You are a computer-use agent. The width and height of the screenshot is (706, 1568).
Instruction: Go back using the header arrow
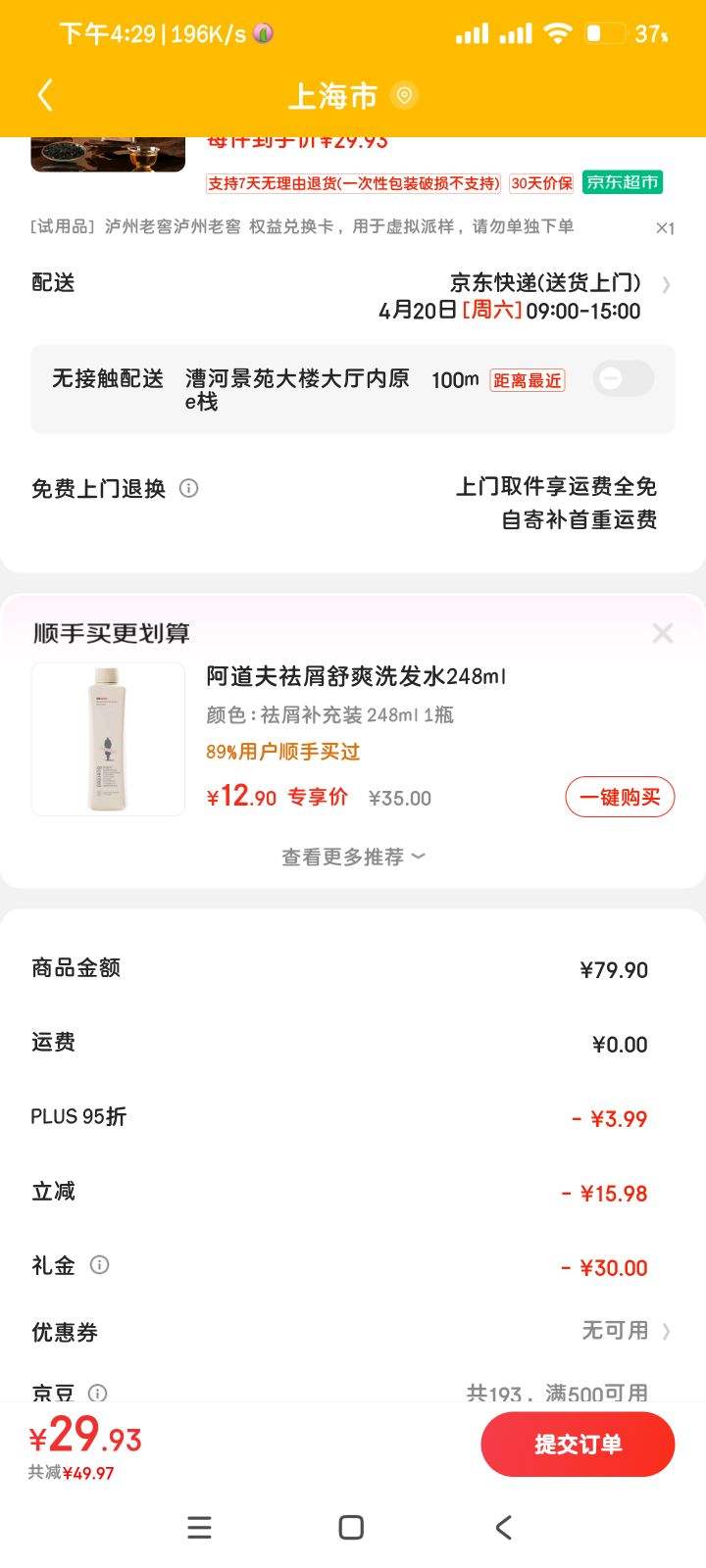[x=45, y=96]
